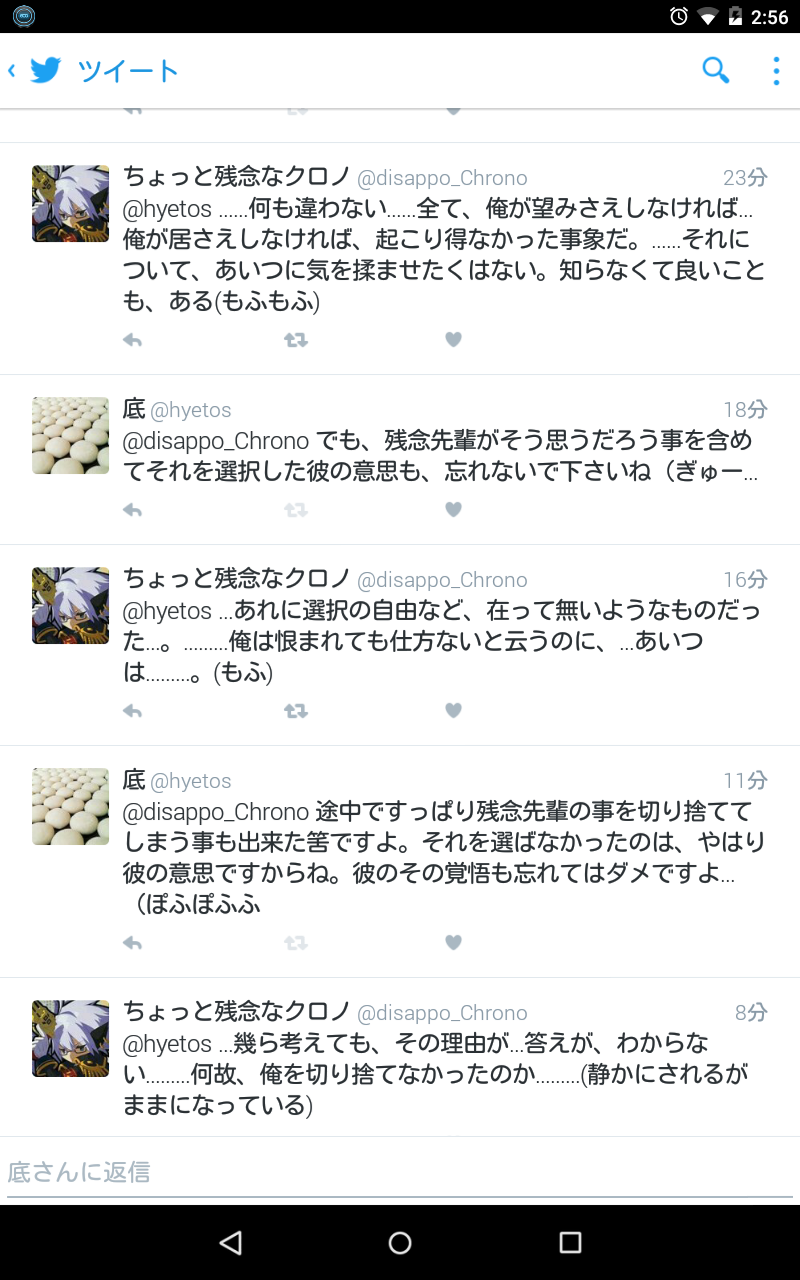
Task: Tap the 底さんに返信 reply field
Action: point(400,1172)
